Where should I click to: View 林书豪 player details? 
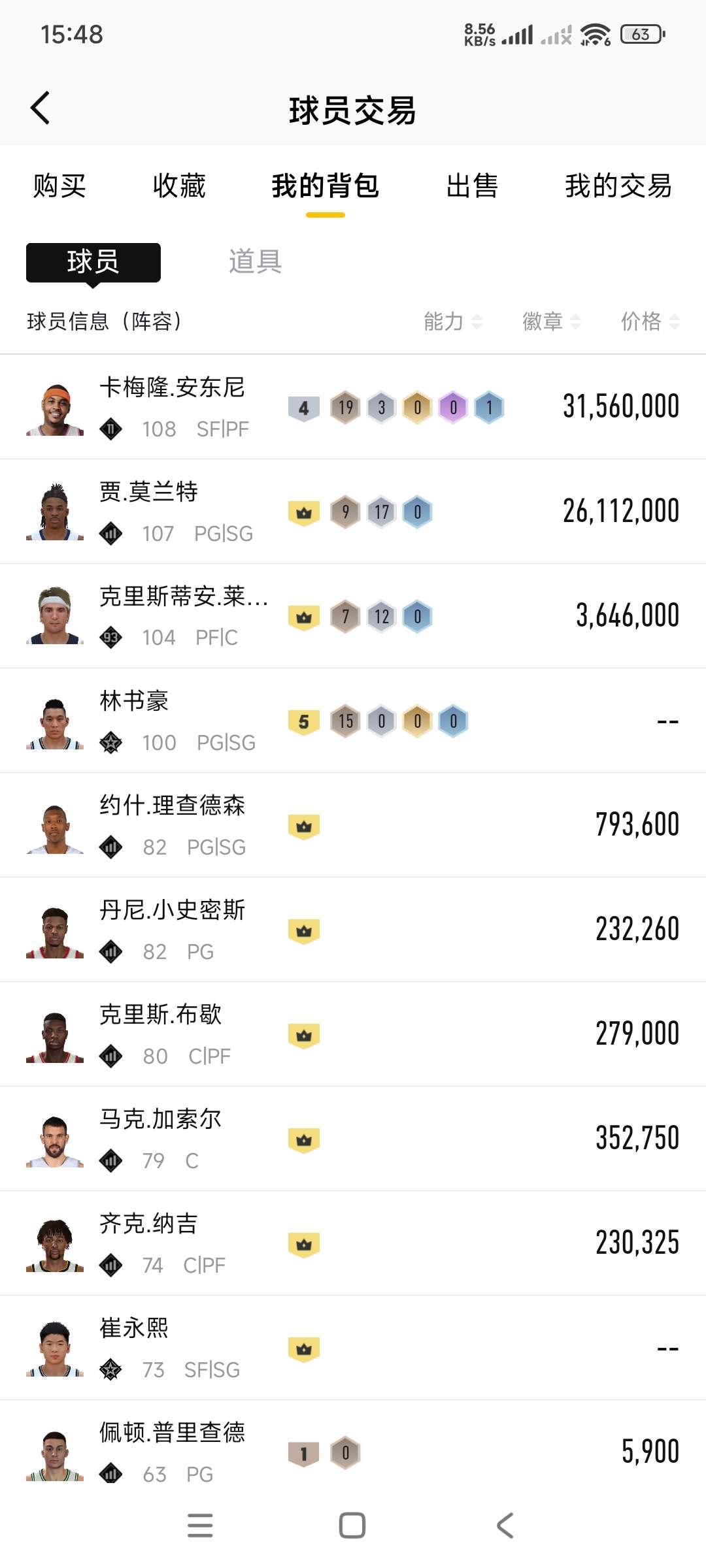click(353, 721)
